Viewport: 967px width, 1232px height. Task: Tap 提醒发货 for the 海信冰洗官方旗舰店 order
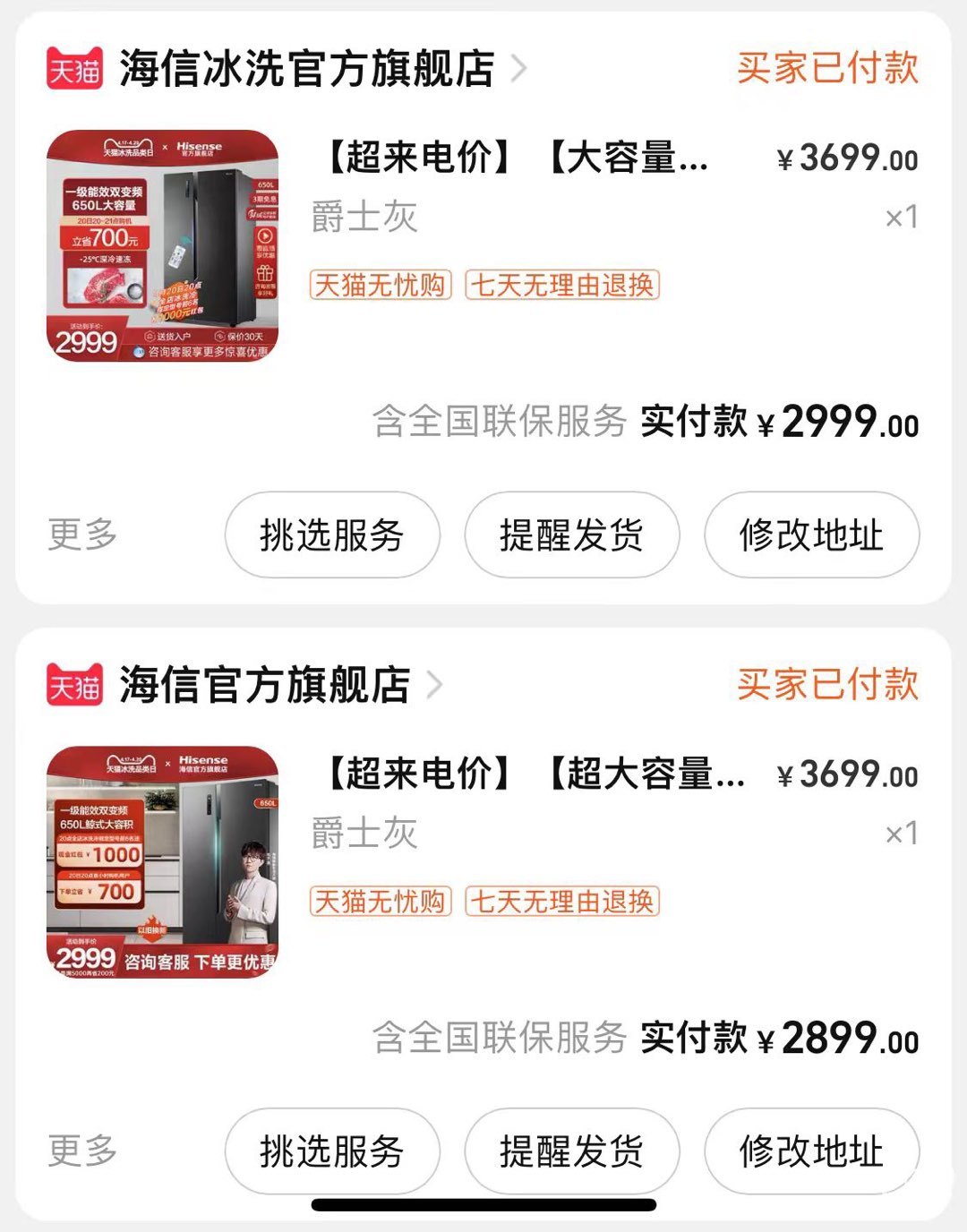point(571,535)
